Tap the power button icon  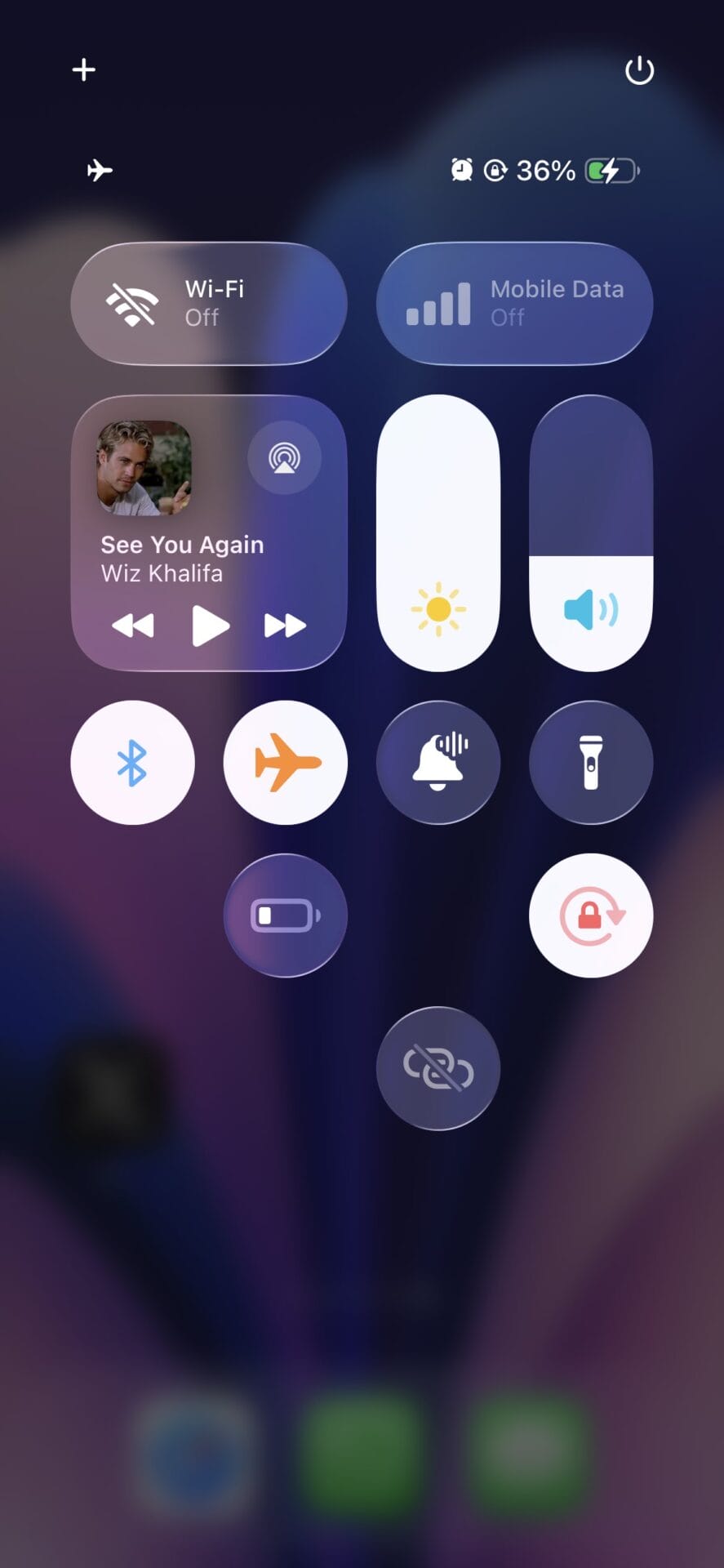coord(639,71)
